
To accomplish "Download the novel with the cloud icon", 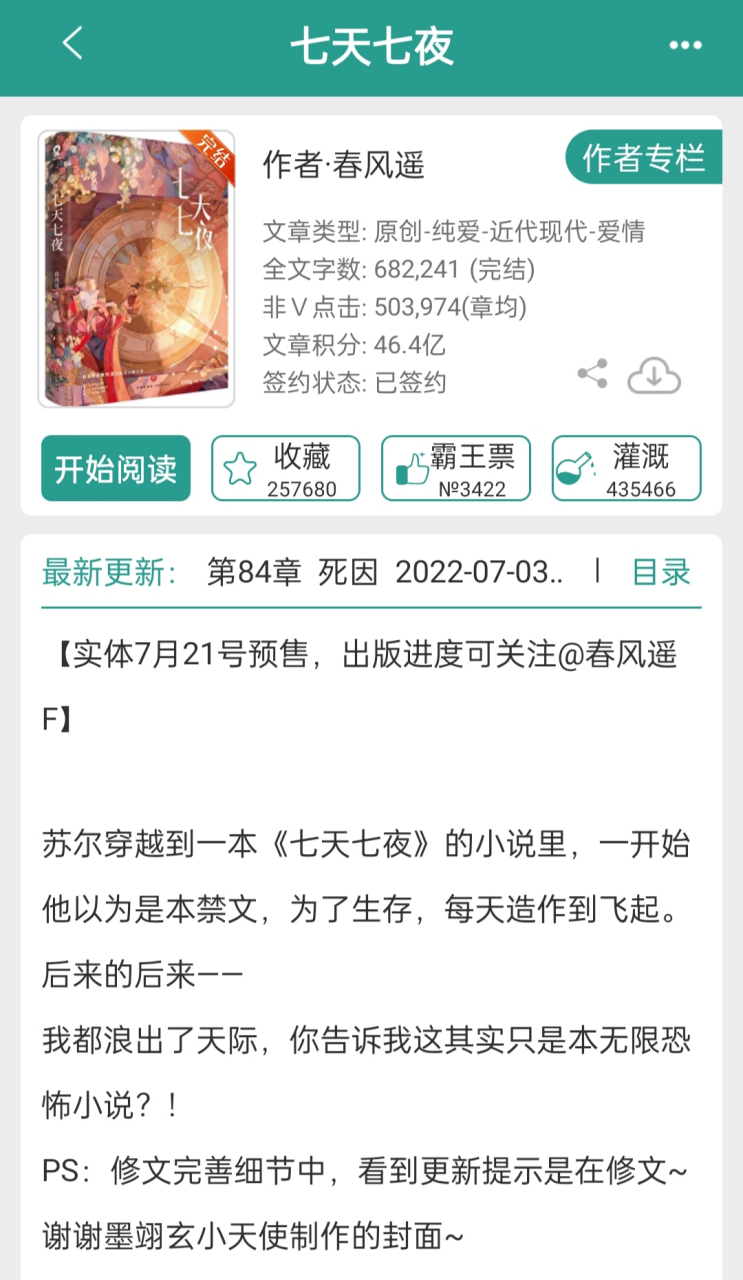I will (654, 376).
